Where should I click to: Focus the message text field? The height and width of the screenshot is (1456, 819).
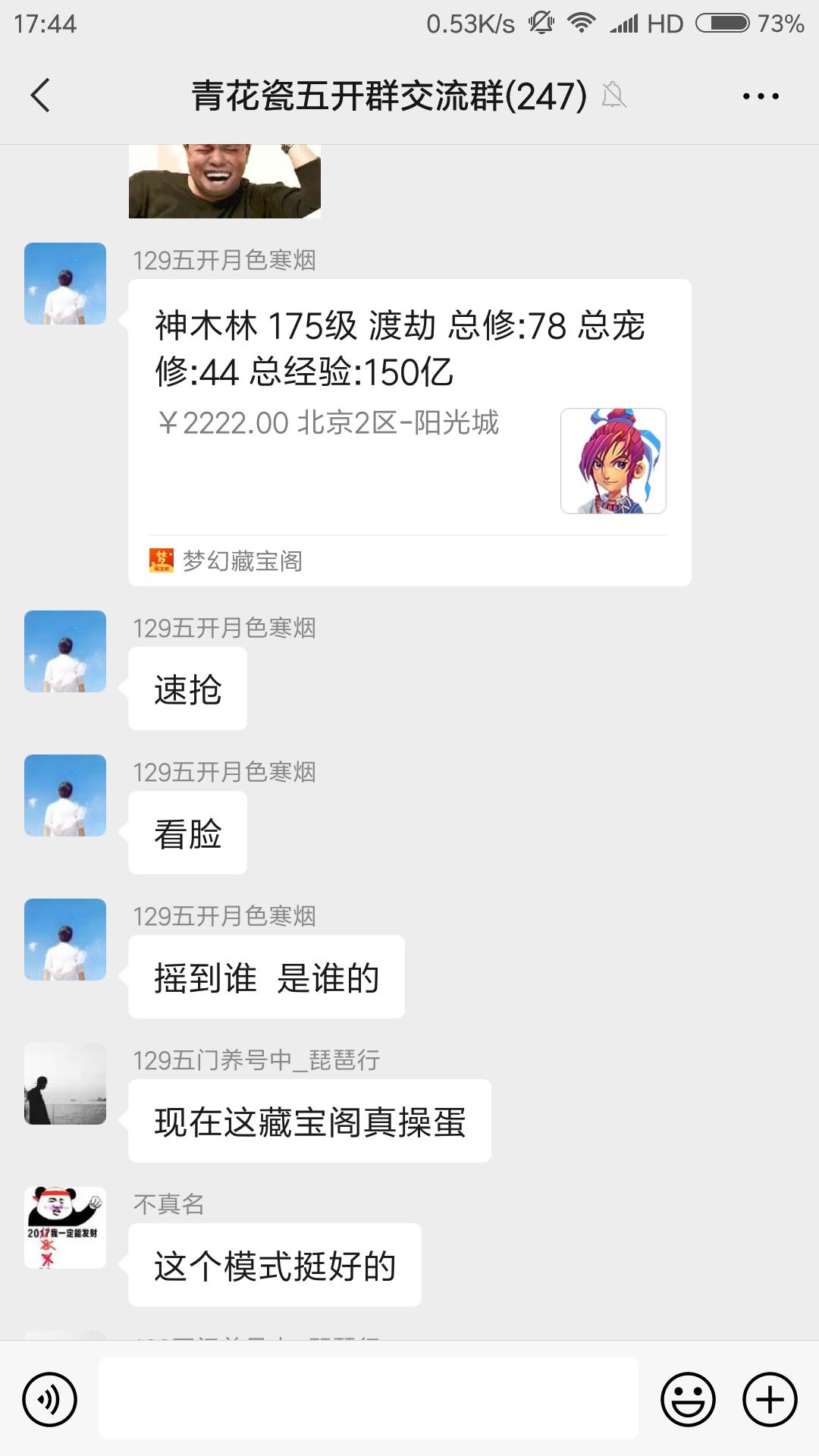coord(368,1399)
